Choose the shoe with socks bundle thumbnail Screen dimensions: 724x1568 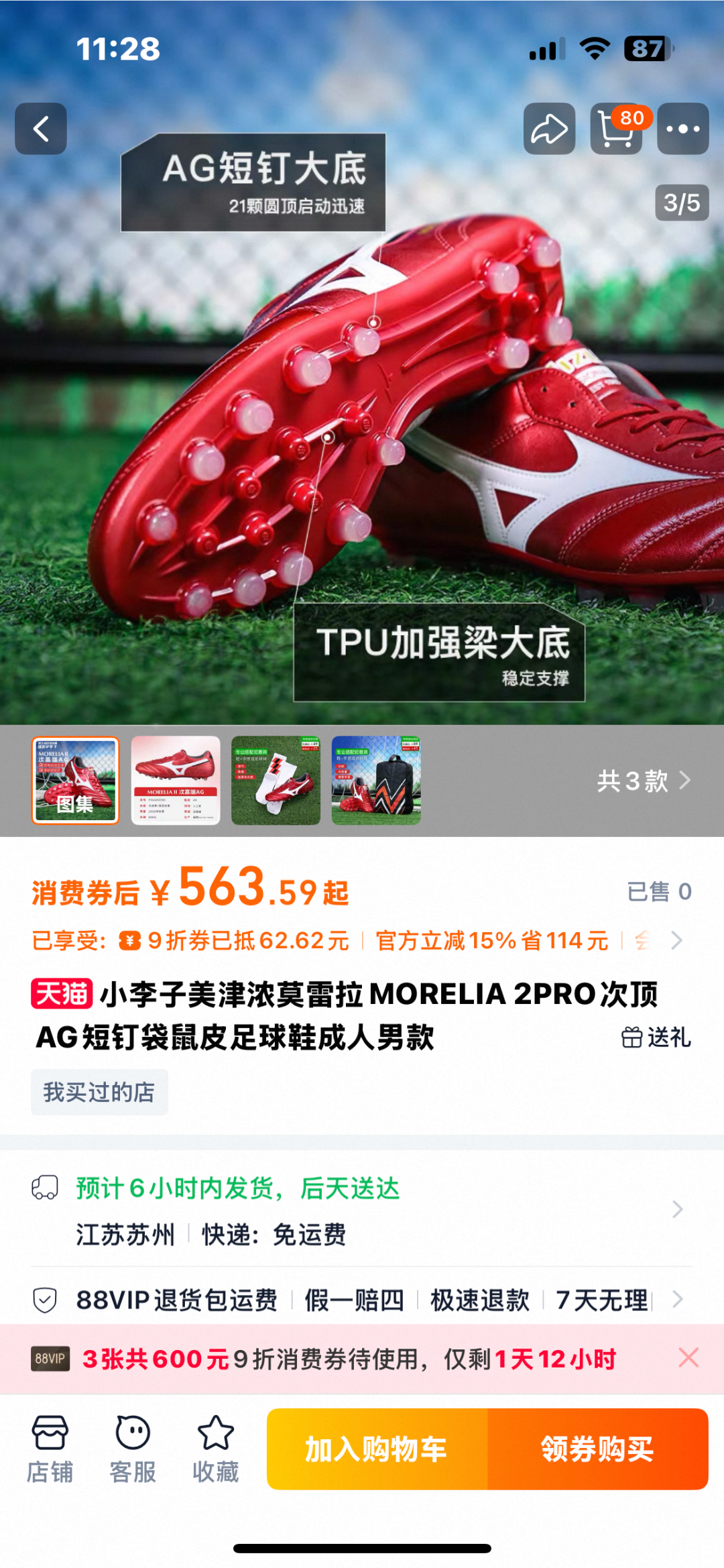click(276, 780)
